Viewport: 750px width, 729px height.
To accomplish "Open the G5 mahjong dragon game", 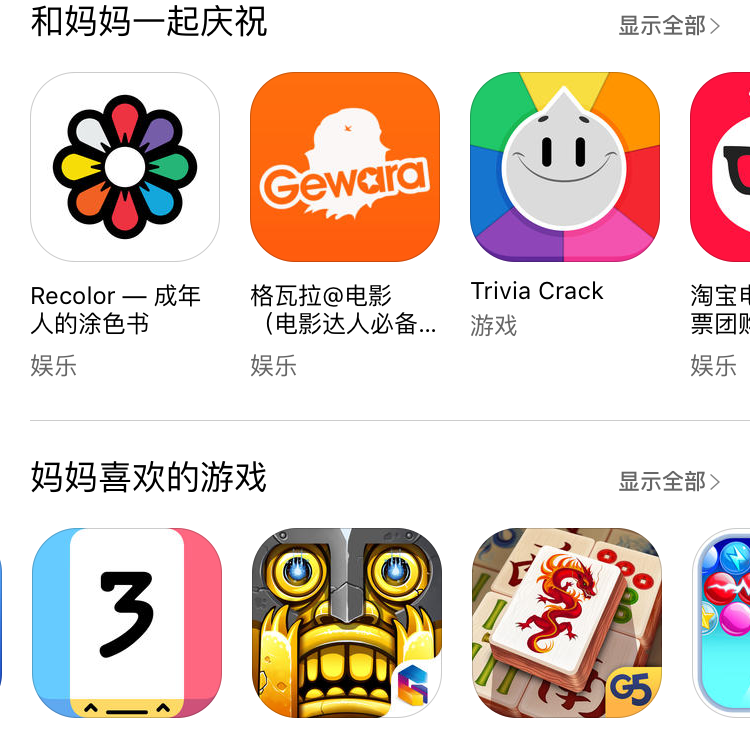I will (566, 622).
